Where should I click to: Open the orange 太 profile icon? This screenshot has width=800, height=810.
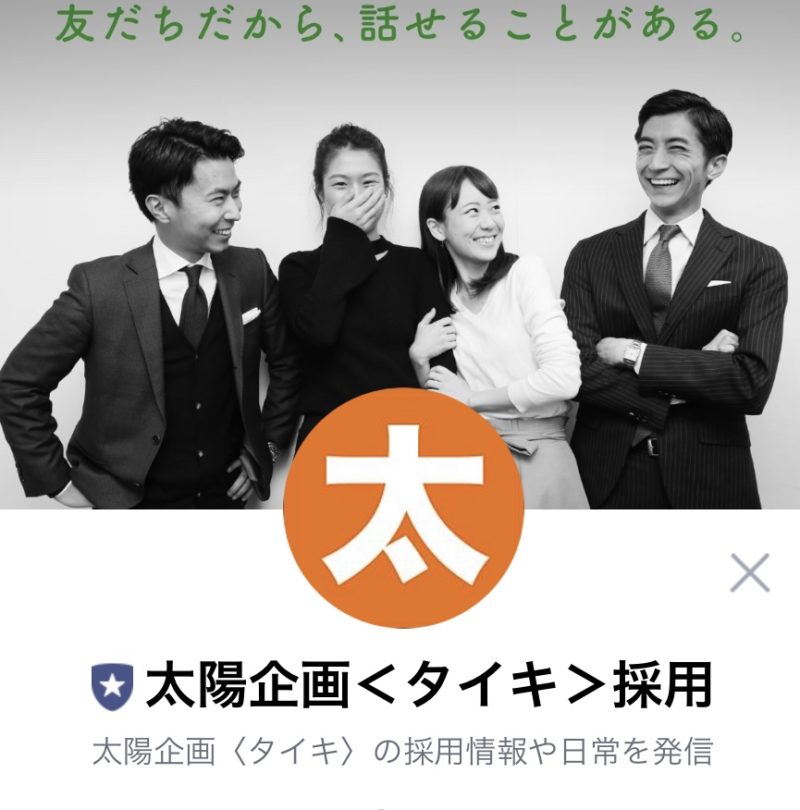[404, 508]
